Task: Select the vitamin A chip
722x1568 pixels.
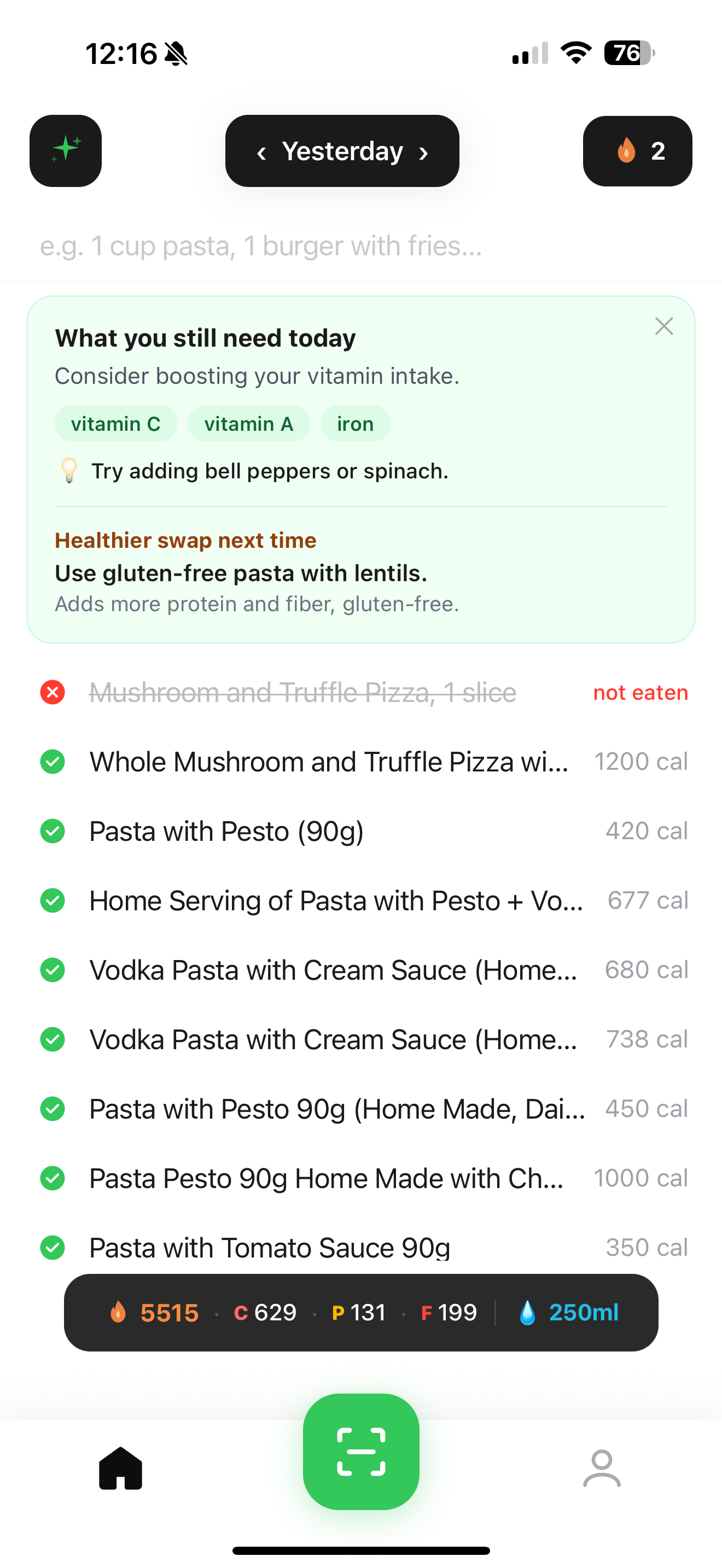Action: coord(248,424)
